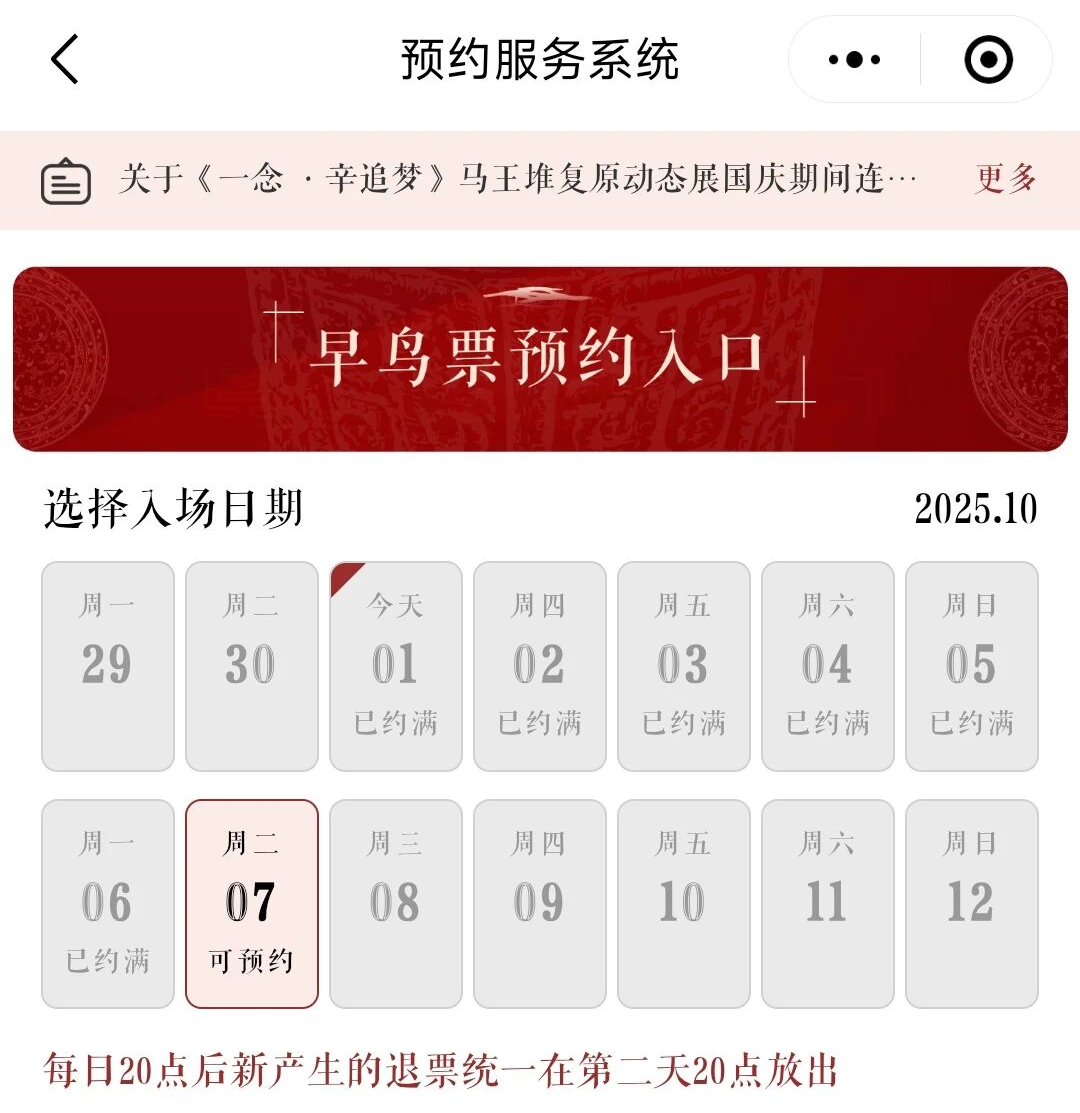
Task: Open the 马王堆复原动态展 announcement notice
Action: [x=517, y=180]
